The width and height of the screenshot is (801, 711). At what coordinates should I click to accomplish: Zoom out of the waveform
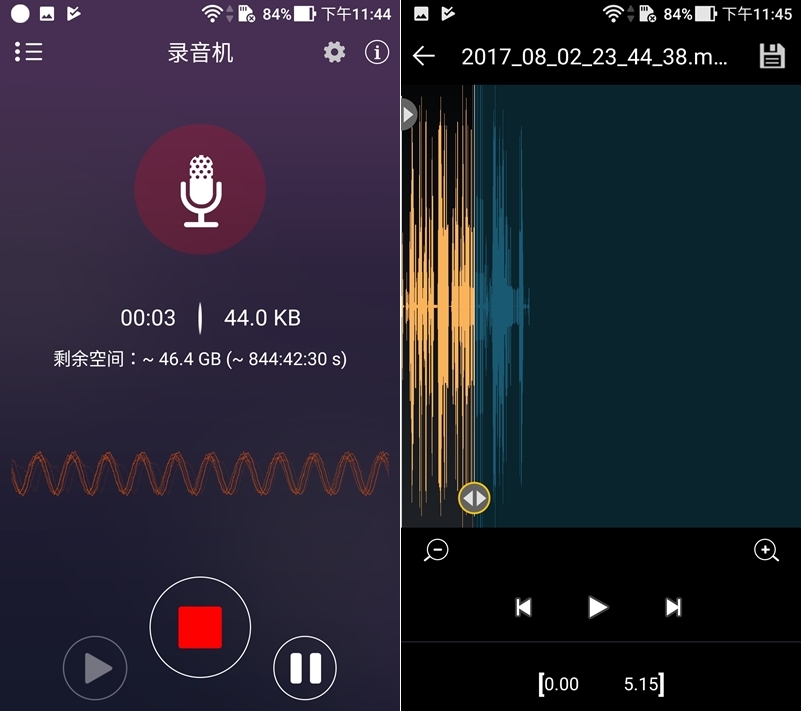tap(436, 550)
